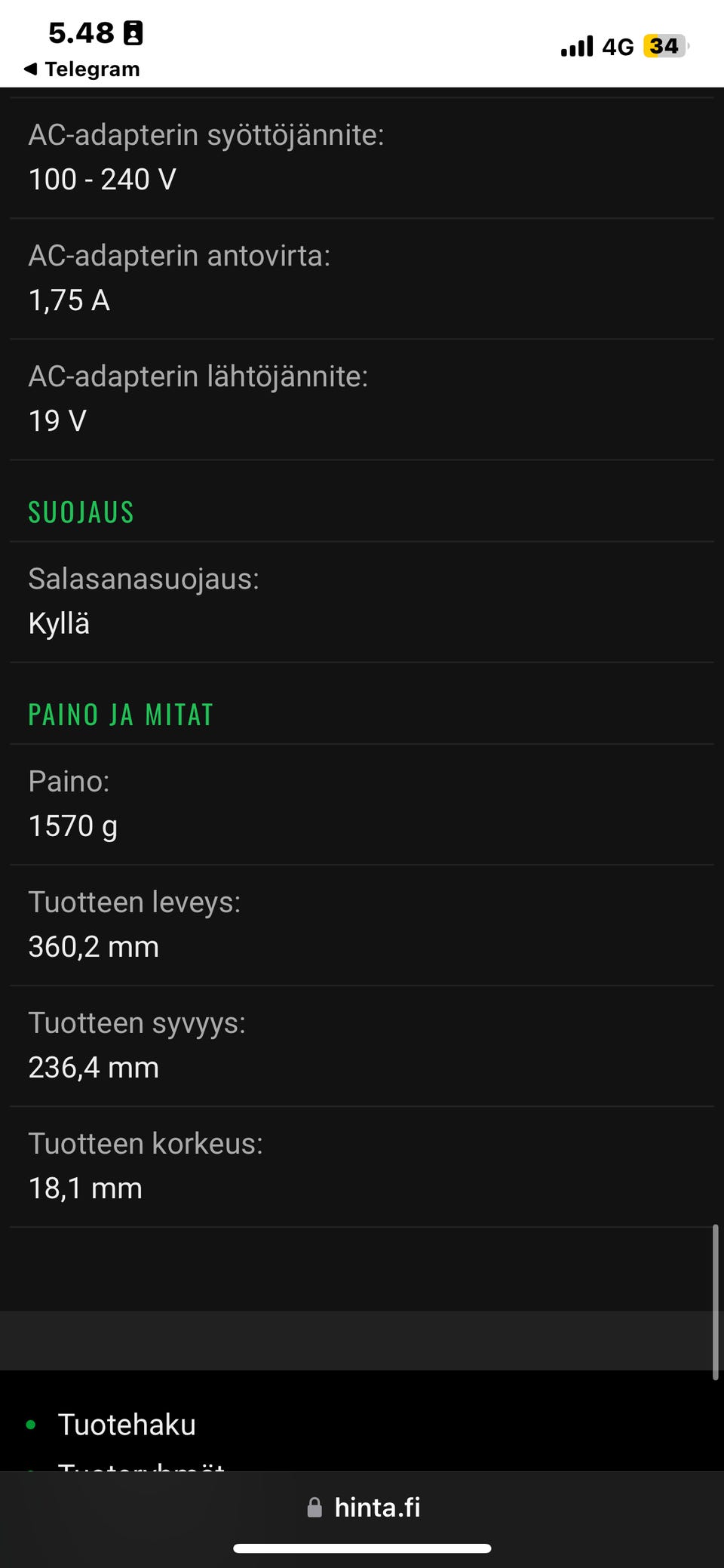Tap the hinta.fi address bar
This screenshot has height=1568, width=724.
(364, 1507)
